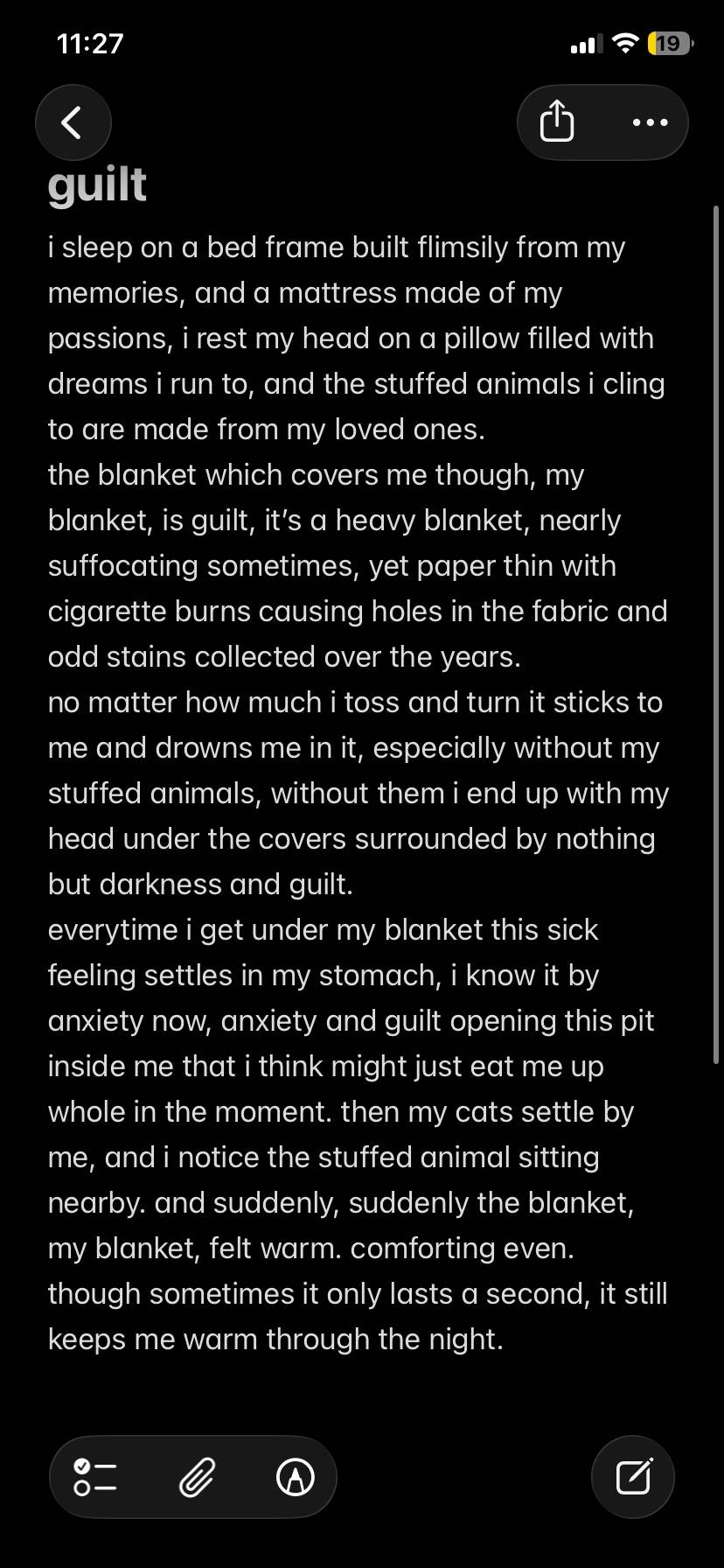The image size is (724, 1568).
Task: Open the three-dot more options menu
Action: pyautogui.click(x=650, y=122)
